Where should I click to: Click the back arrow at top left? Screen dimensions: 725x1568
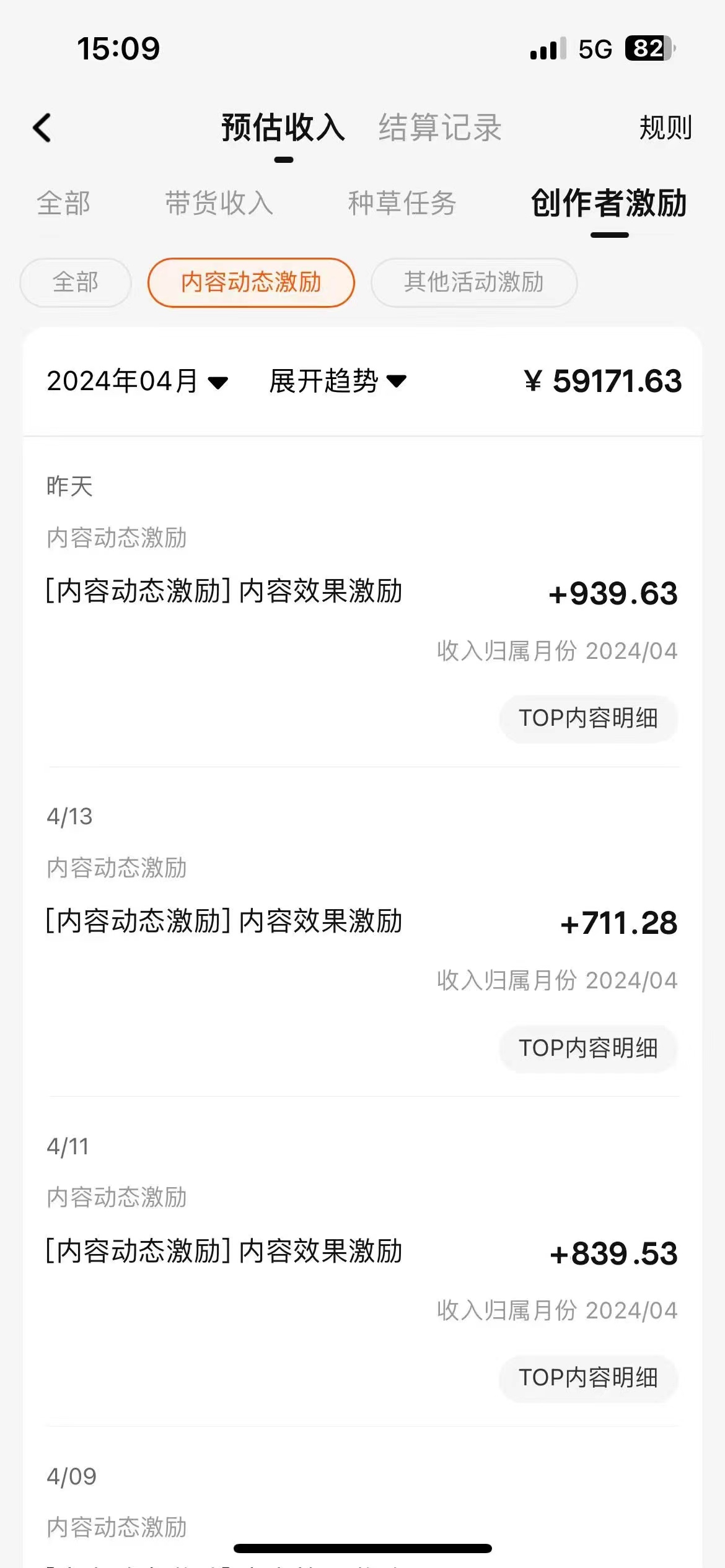[x=41, y=128]
